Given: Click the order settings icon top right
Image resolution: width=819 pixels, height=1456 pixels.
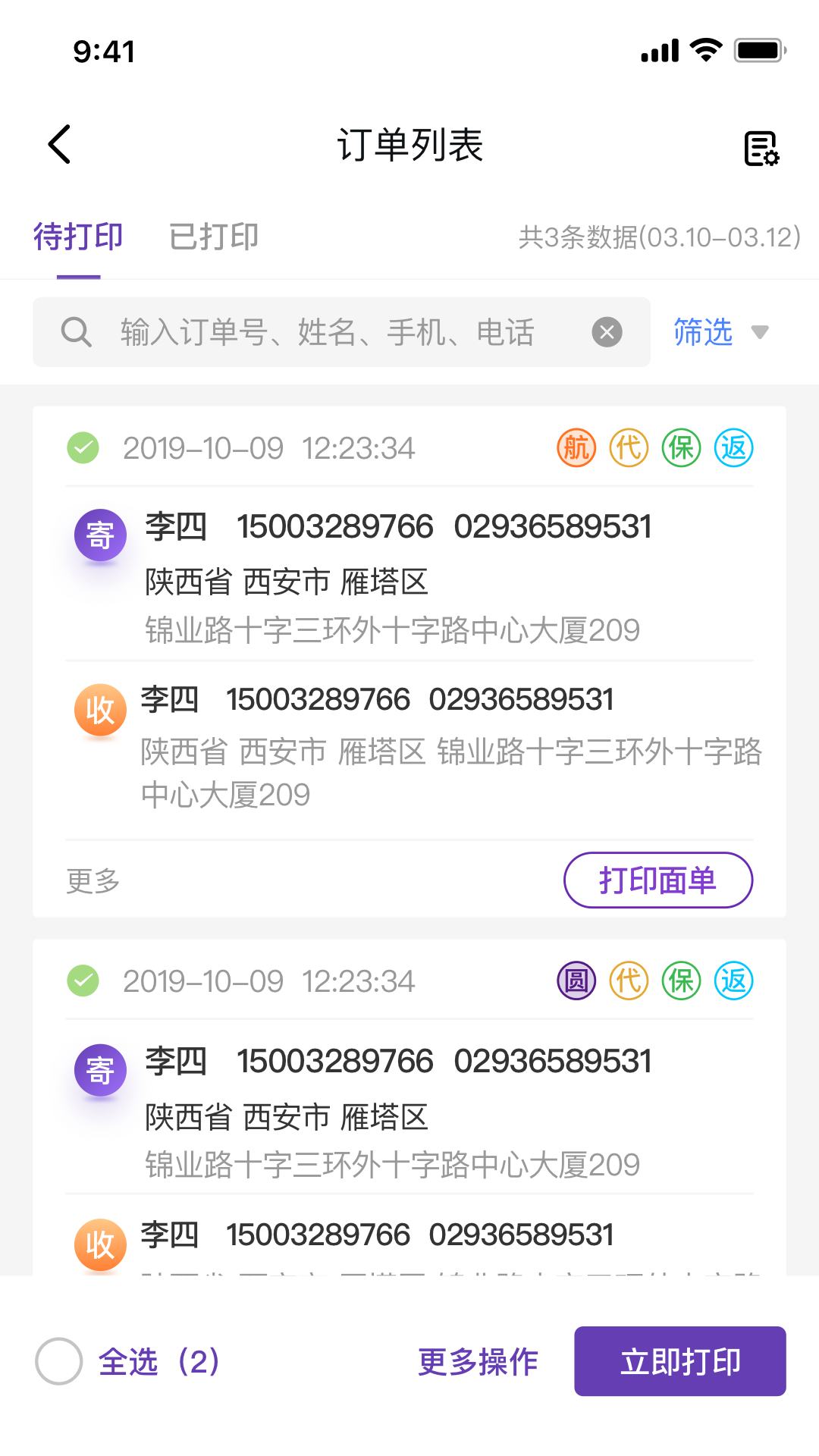Looking at the screenshot, I should [761, 149].
